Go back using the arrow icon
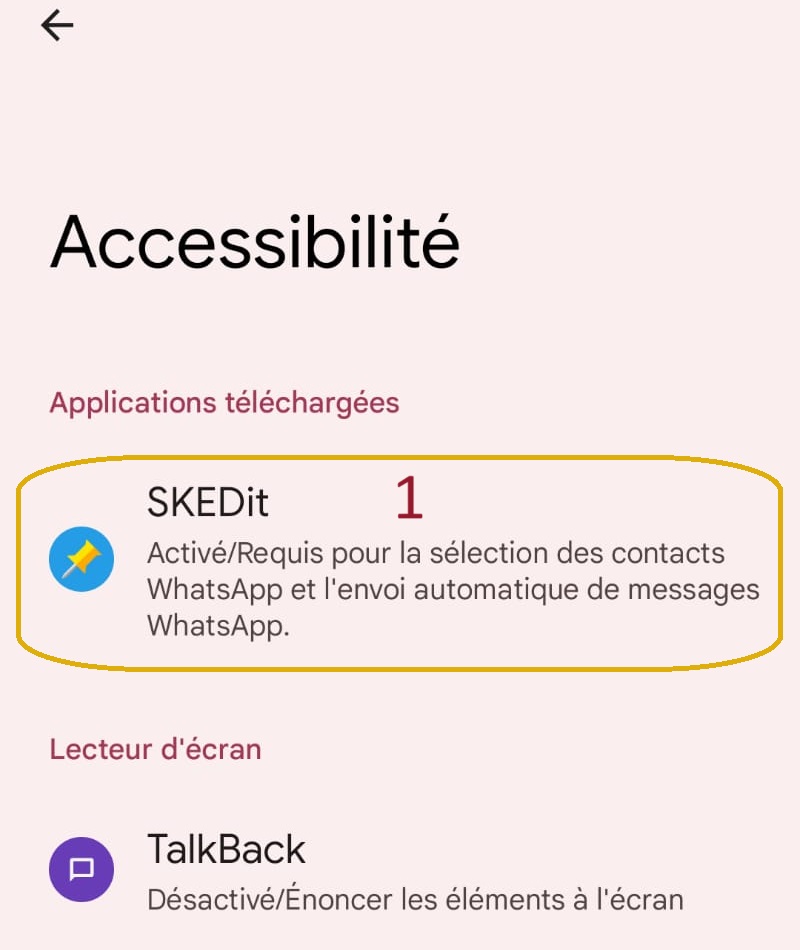The height and width of the screenshot is (950, 800). (57, 26)
